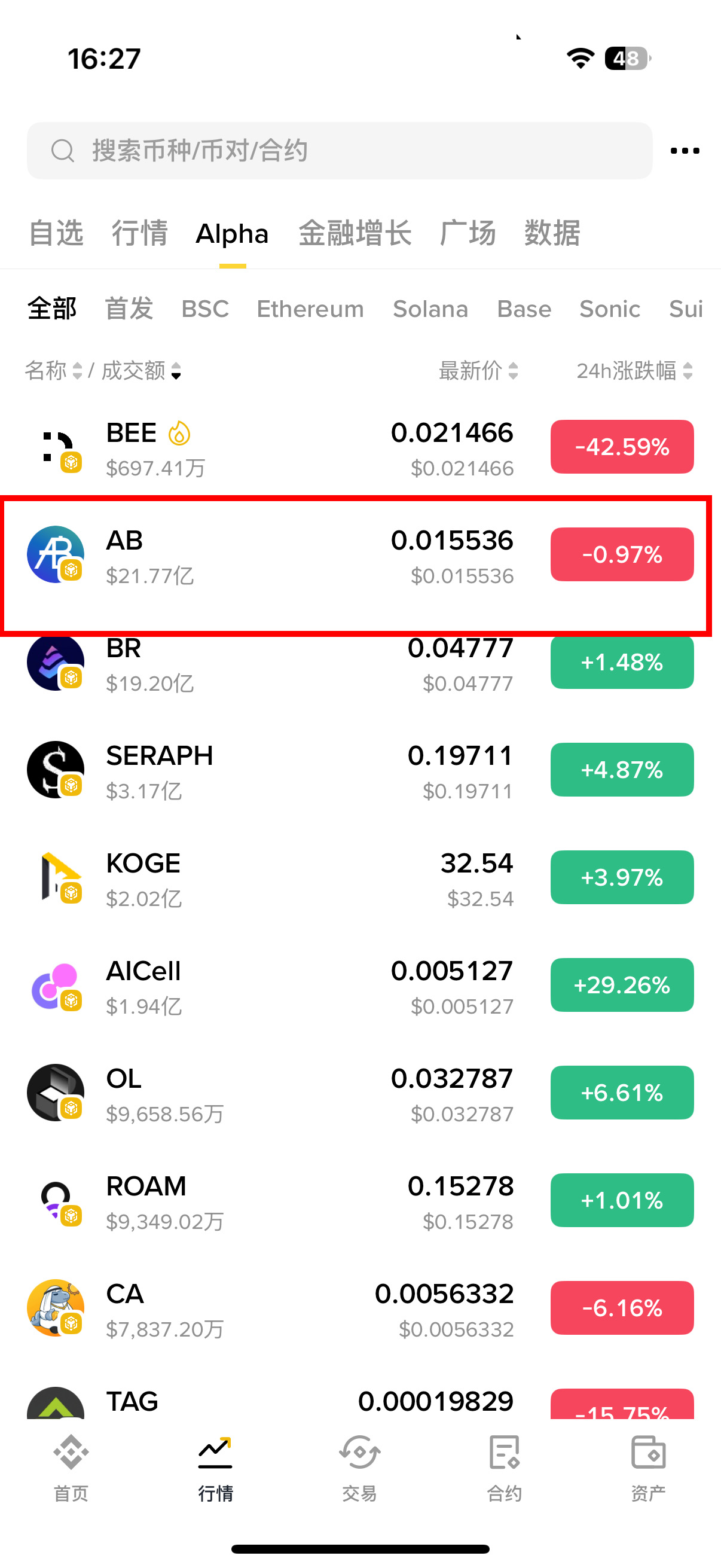Viewport: 721px width, 1568px height.
Task: Sort list by 最新价
Action: coord(478,370)
